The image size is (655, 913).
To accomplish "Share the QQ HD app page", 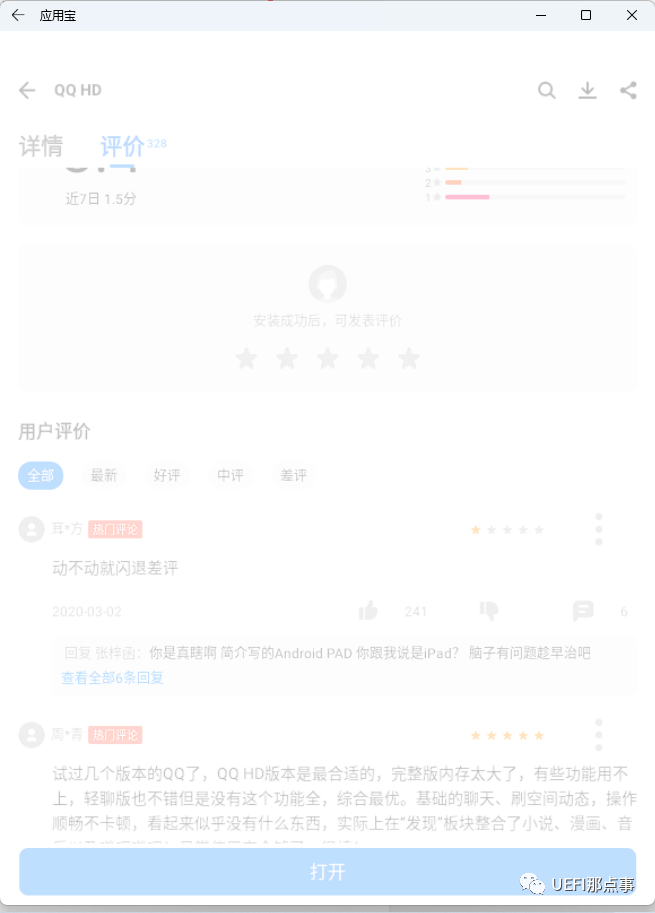I will pyautogui.click(x=628, y=90).
